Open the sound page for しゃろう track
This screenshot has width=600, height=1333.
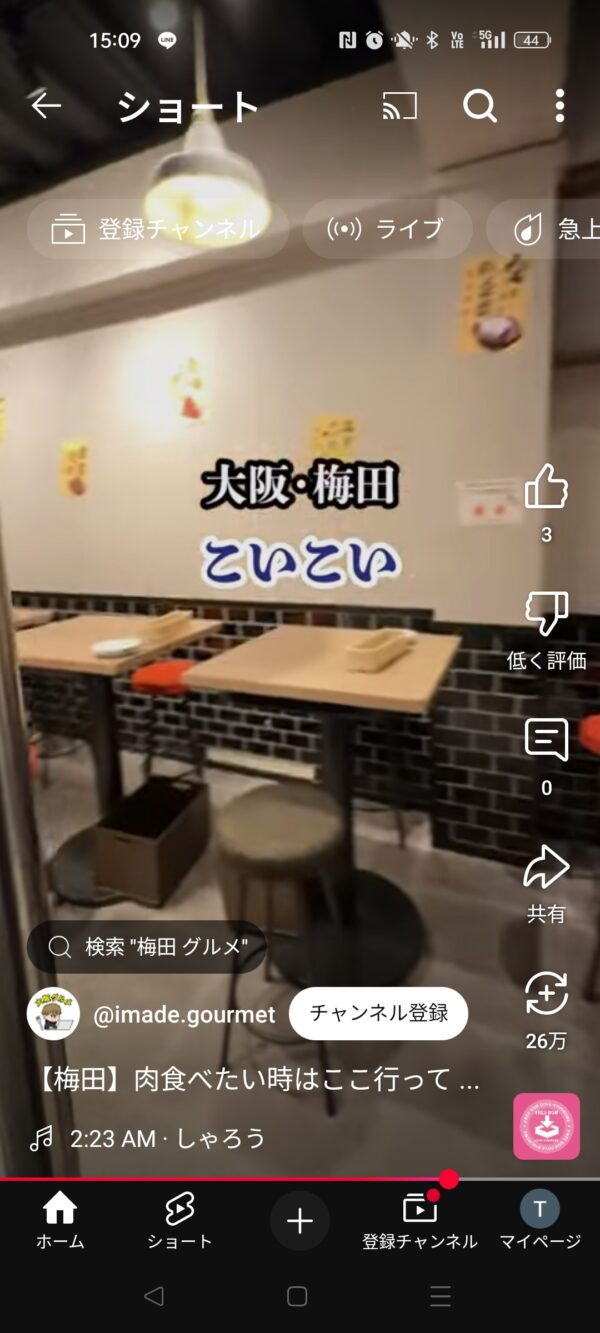[167, 1138]
